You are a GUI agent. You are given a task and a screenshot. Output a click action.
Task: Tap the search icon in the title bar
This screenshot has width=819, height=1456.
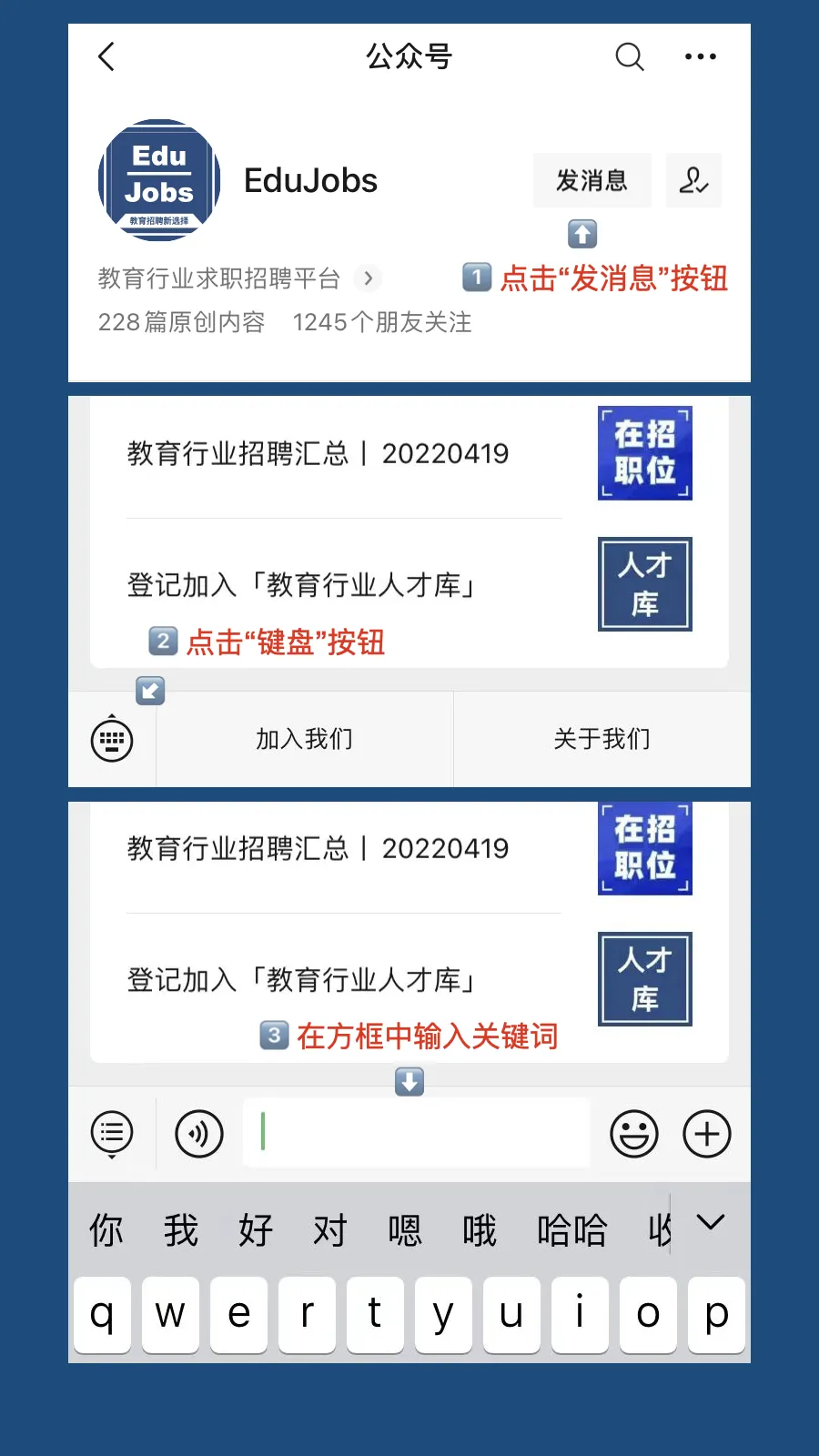pos(630,56)
